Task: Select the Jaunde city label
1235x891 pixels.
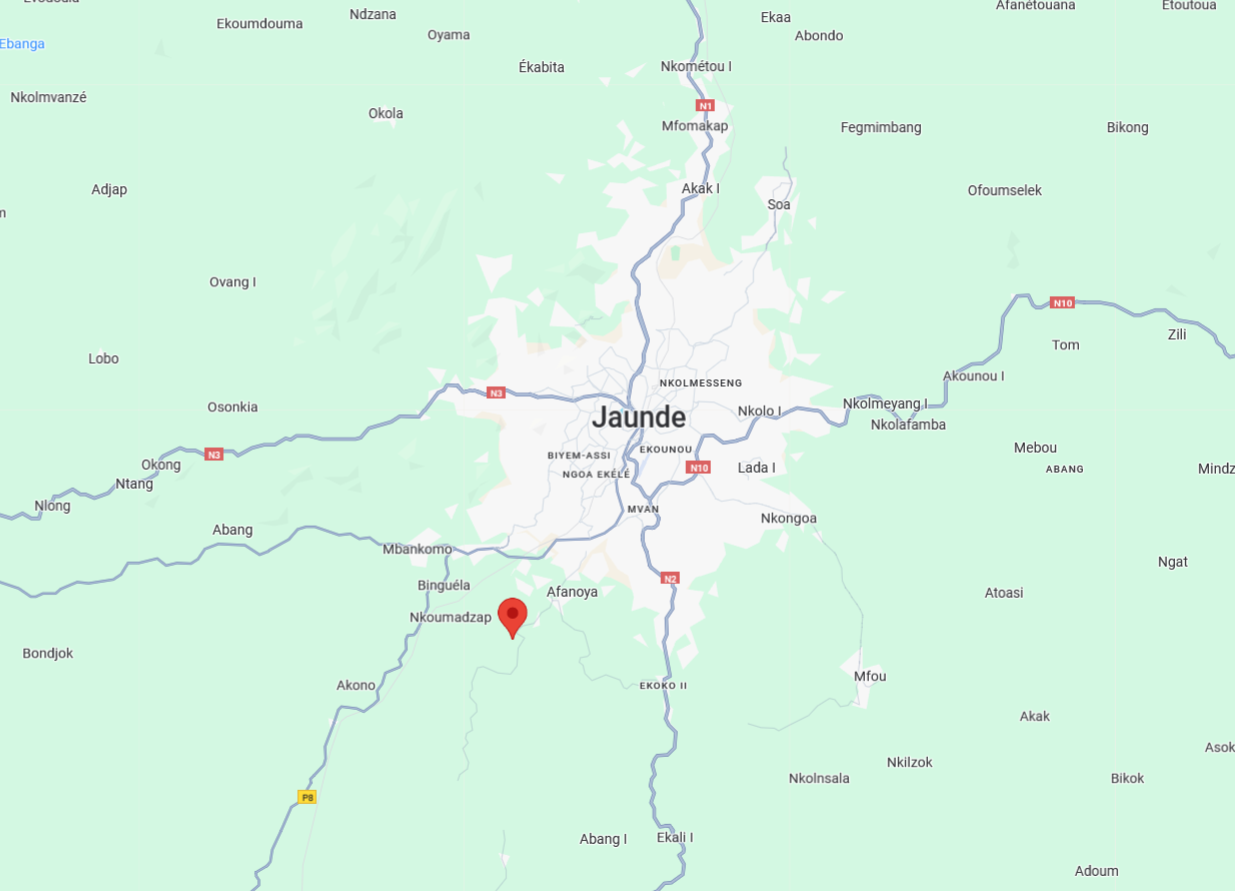Action: pyautogui.click(x=638, y=417)
